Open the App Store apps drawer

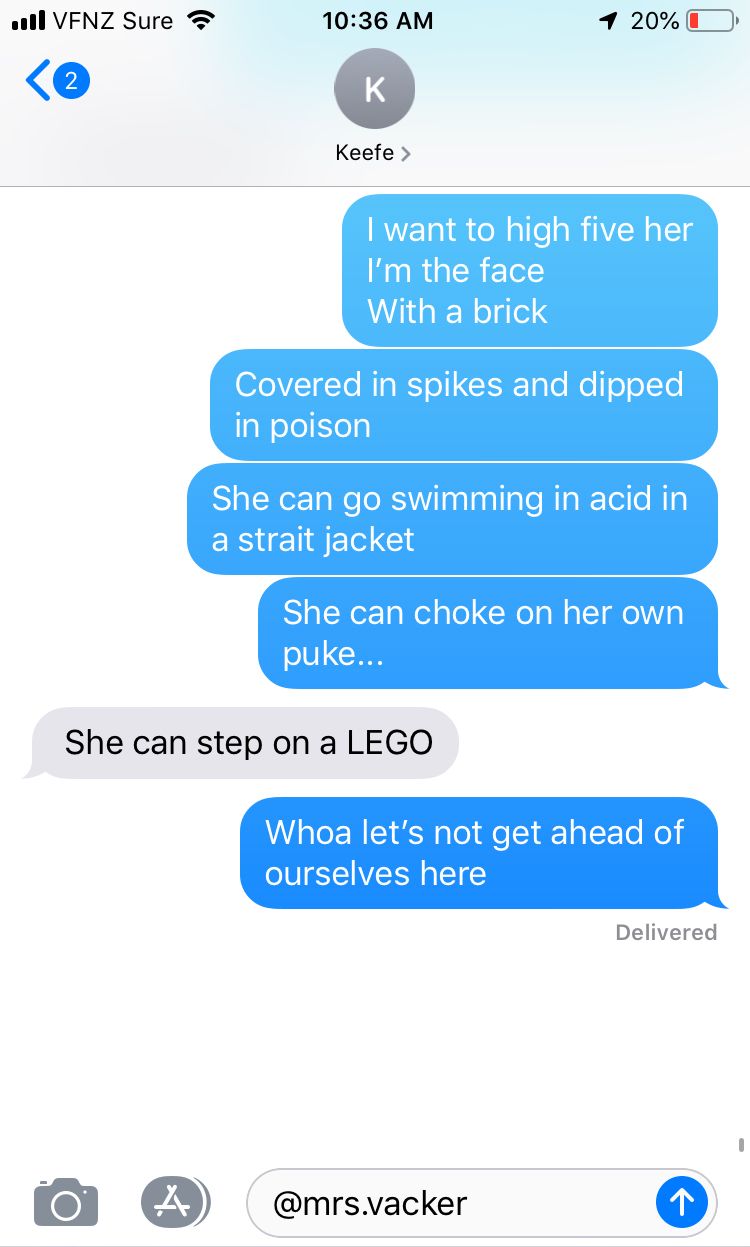174,1201
